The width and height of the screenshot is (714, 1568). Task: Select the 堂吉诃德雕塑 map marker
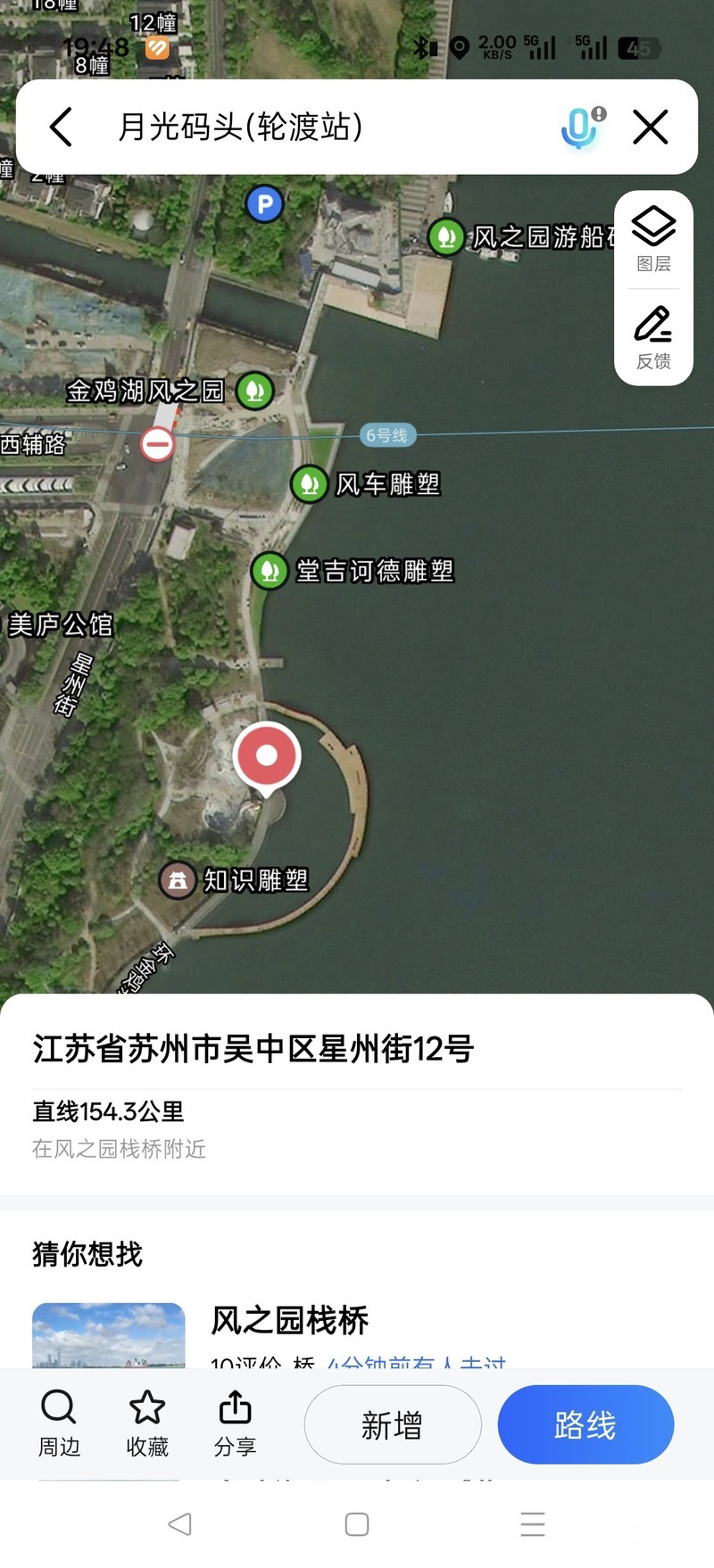[270, 571]
